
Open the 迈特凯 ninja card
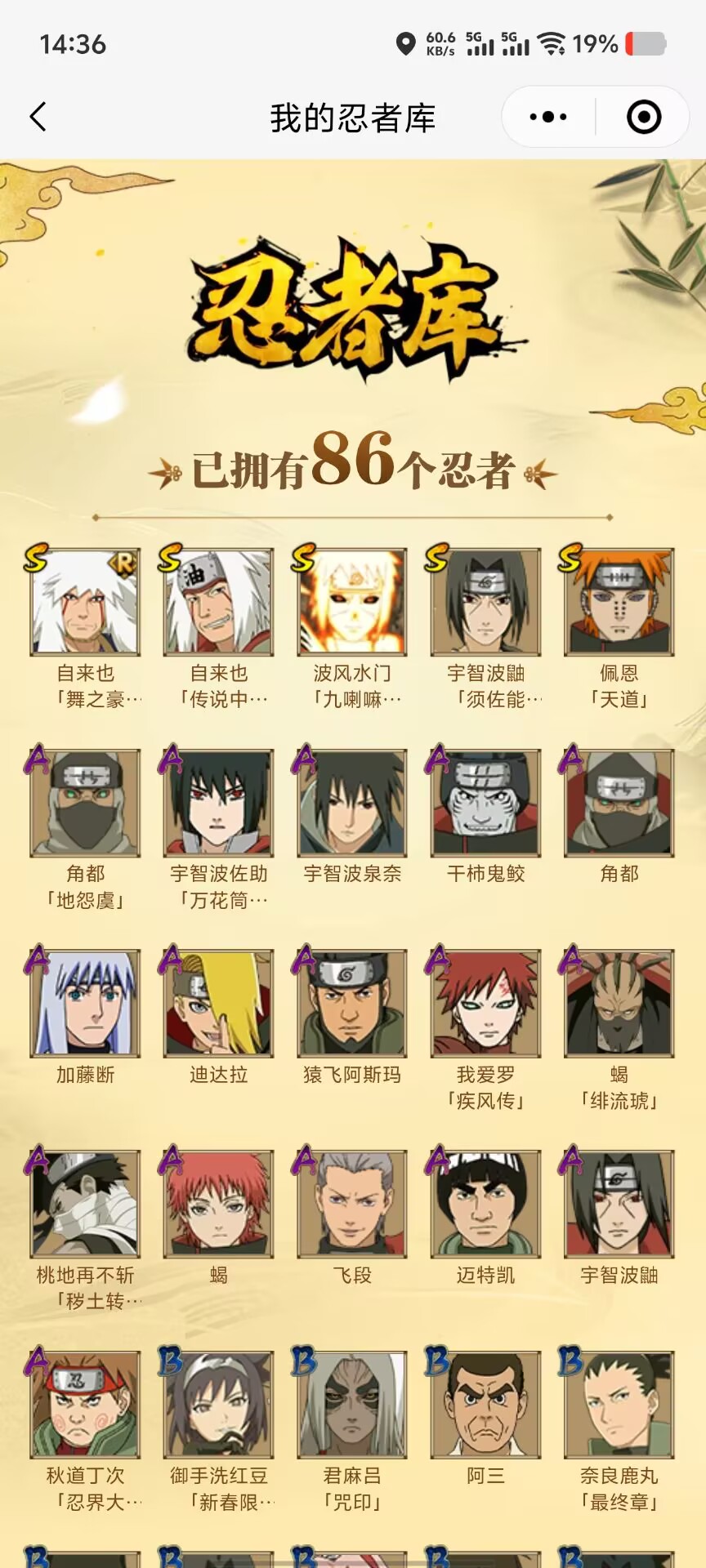pos(485,1205)
